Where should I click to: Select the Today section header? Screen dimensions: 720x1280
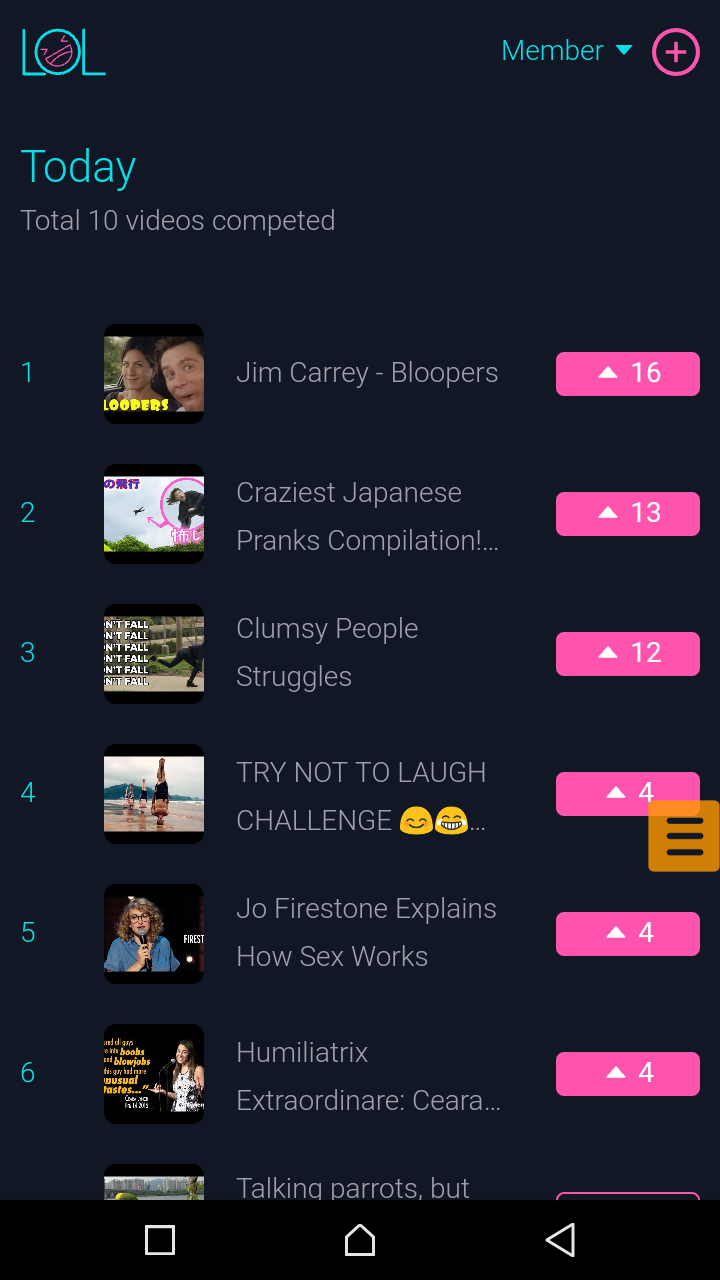coord(78,166)
